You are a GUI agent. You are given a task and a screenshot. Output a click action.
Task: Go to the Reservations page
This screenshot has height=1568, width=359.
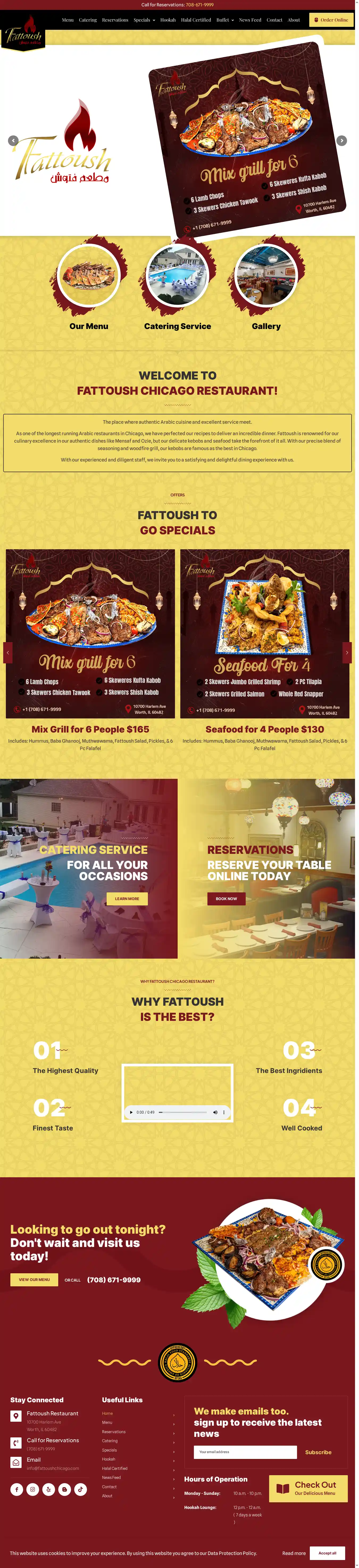point(115,20)
